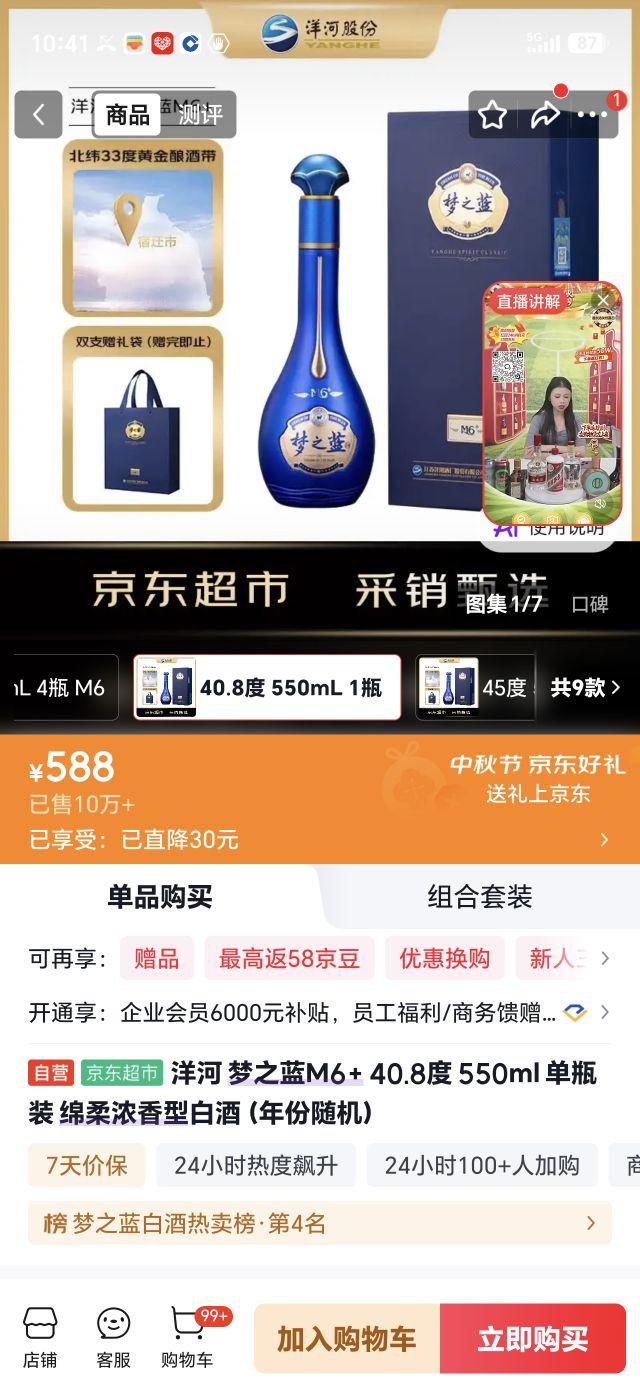The height and width of the screenshot is (1400, 640).
Task: Add this product to favorites with the star
Action: coord(492,115)
